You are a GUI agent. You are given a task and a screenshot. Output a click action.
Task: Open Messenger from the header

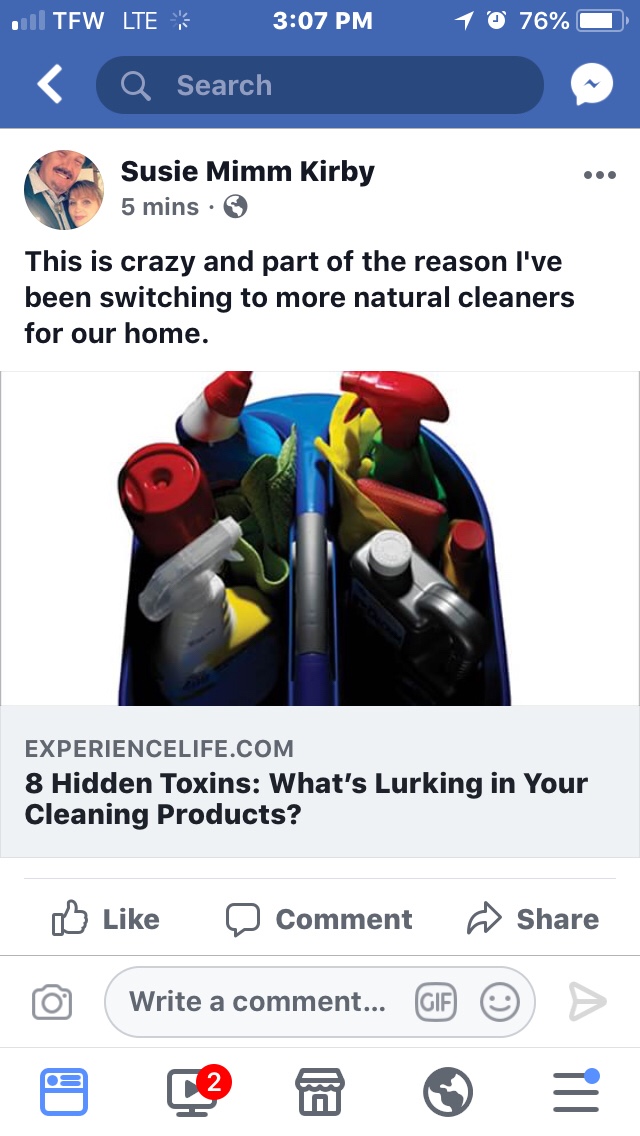[590, 86]
